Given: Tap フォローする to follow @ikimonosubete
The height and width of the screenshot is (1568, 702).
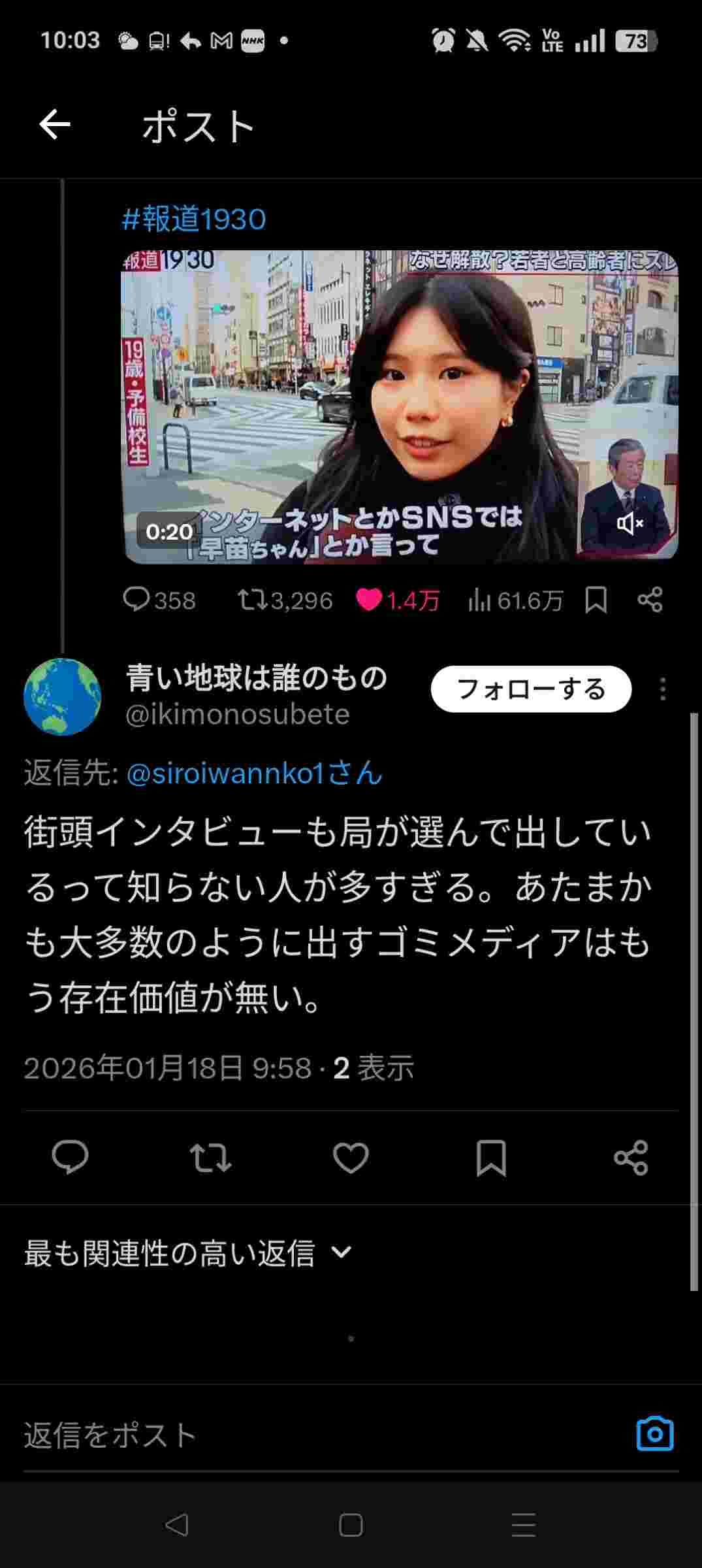Looking at the screenshot, I should pos(530,689).
